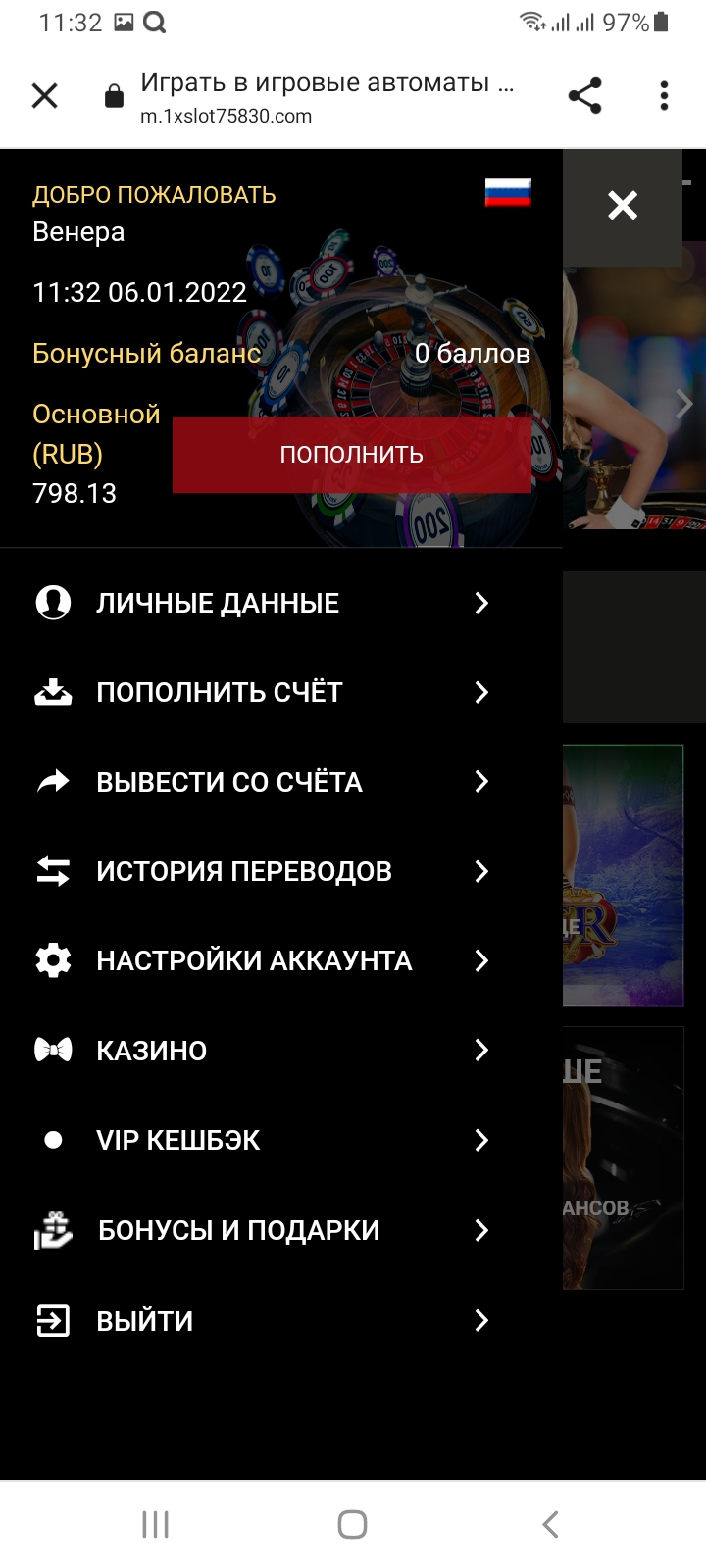The width and height of the screenshot is (706, 1568).
Task: Tap the red ПОПОЛНИТЬ button
Action: [351, 455]
